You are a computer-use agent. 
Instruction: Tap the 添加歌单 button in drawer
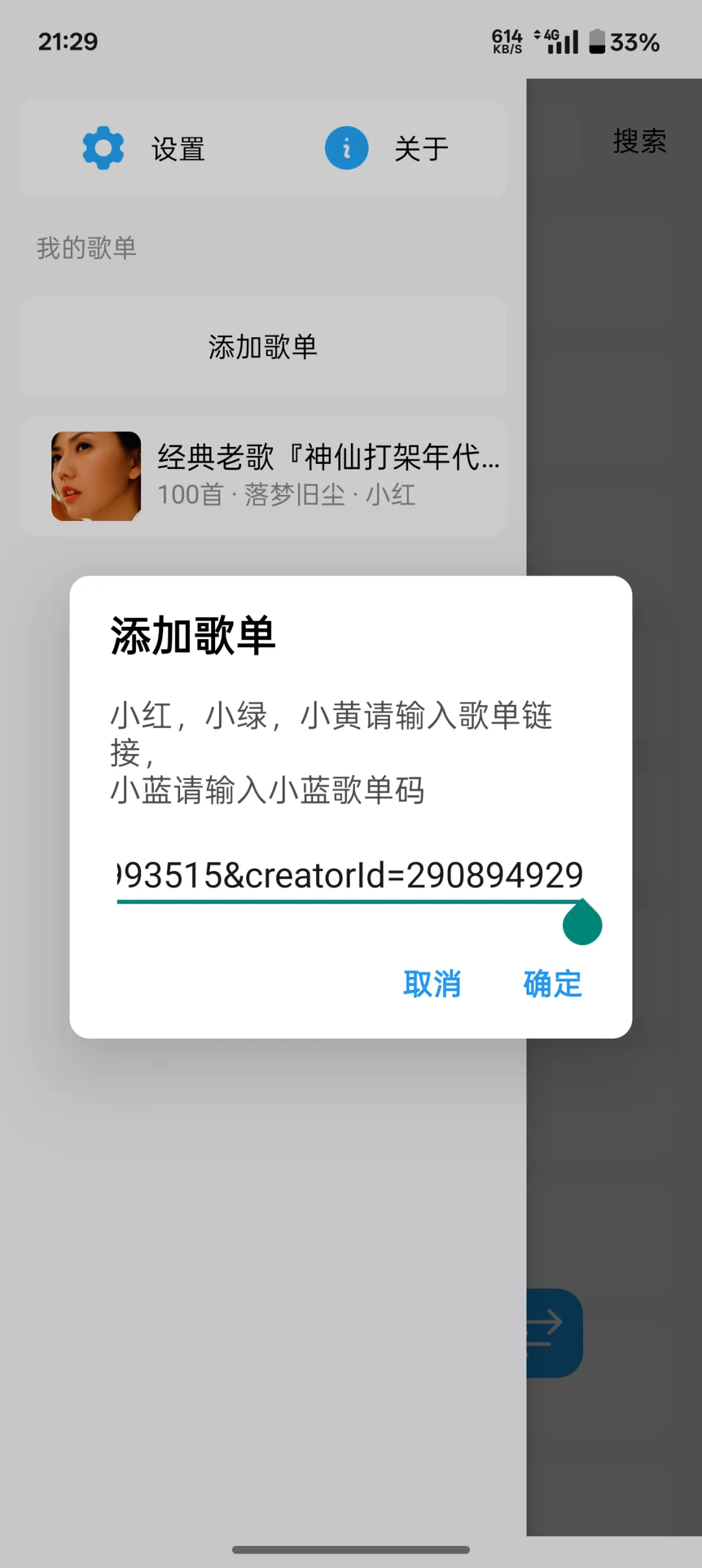coord(263,346)
